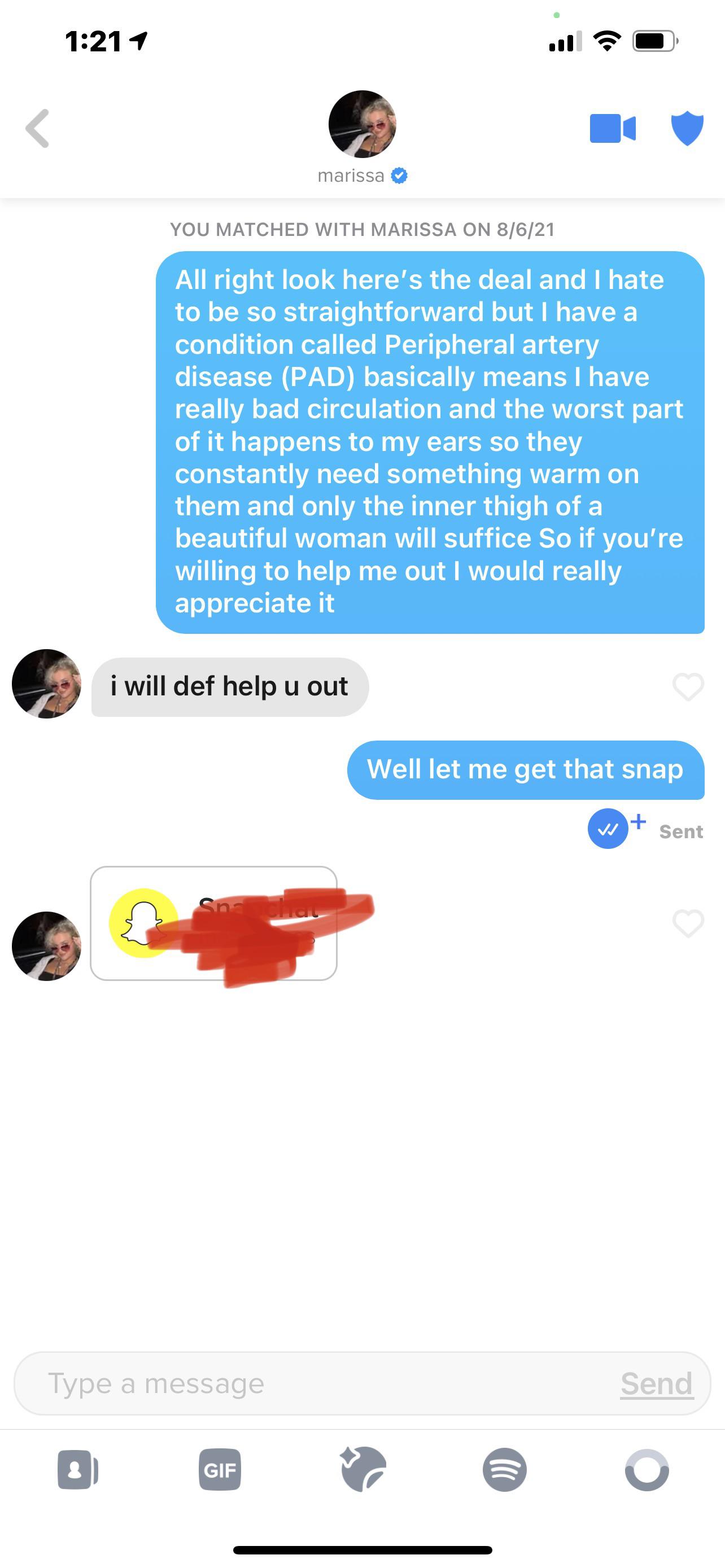Like the Snapchat card message

pos(688,923)
